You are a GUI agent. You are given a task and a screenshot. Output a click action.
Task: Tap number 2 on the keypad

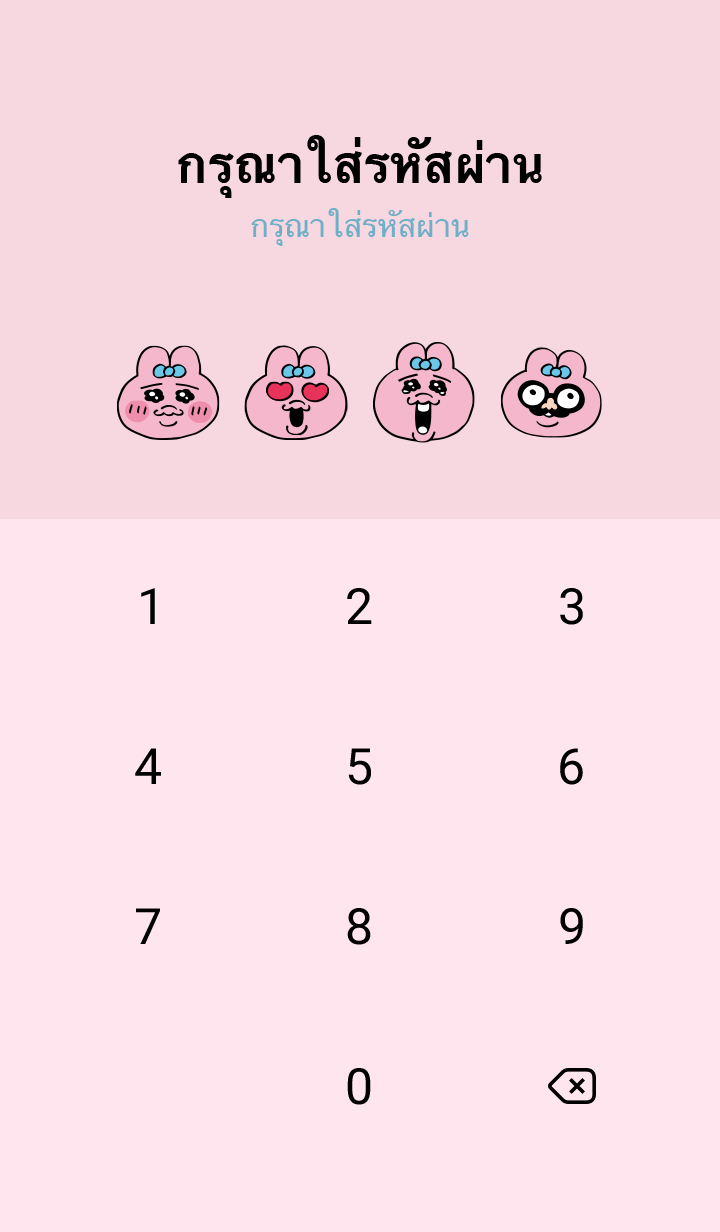(359, 607)
